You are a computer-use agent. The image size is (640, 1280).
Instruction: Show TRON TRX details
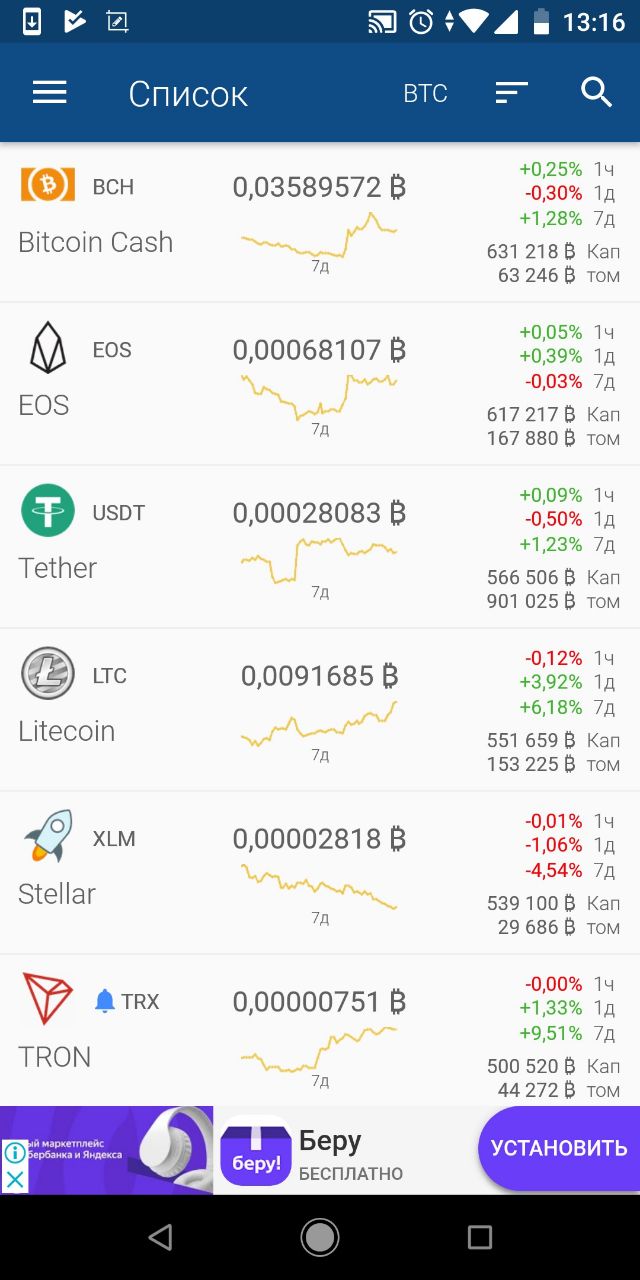[320, 1031]
